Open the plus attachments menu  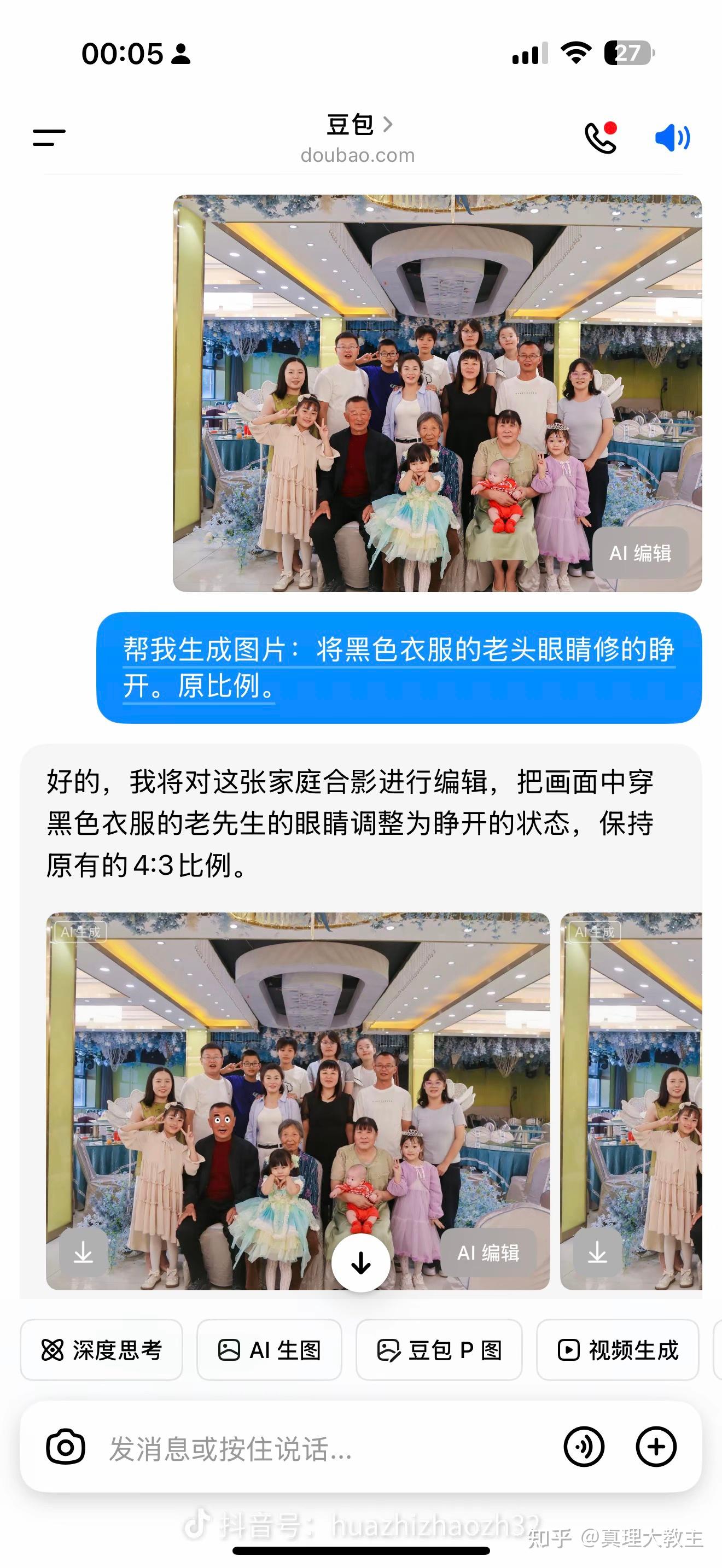click(656, 1448)
